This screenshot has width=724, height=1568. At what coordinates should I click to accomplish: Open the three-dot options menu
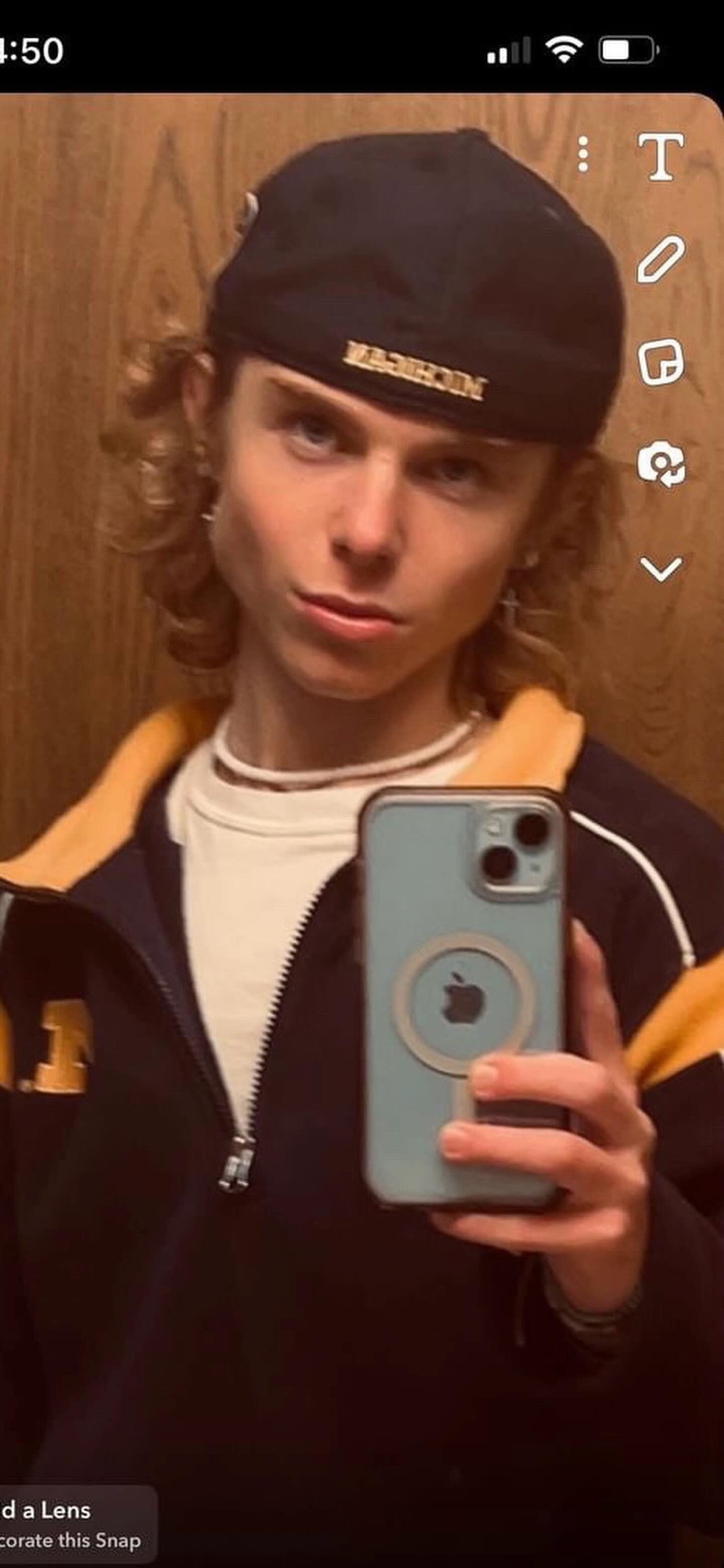pyautogui.click(x=583, y=154)
